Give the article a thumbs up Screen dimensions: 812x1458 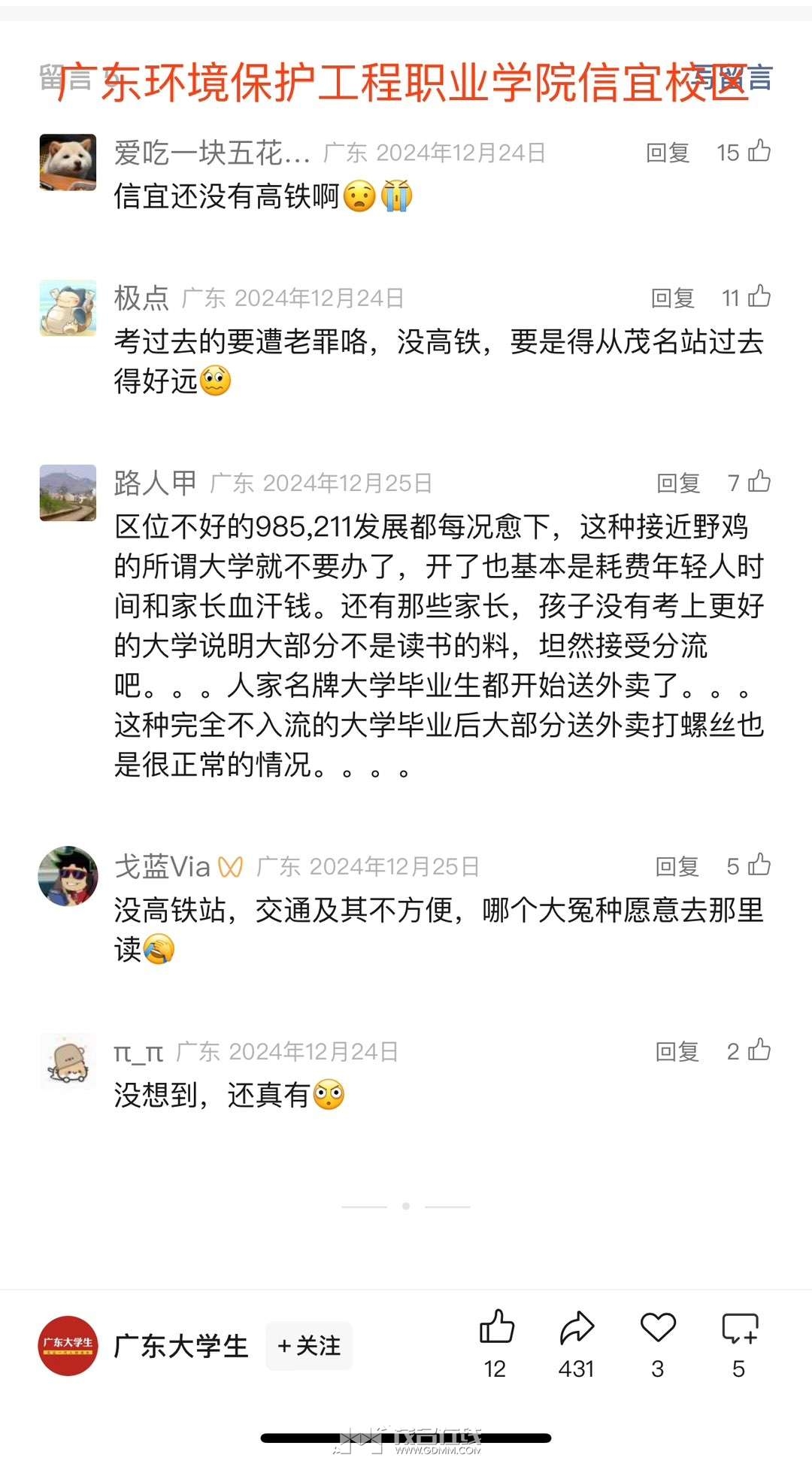[496, 1328]
